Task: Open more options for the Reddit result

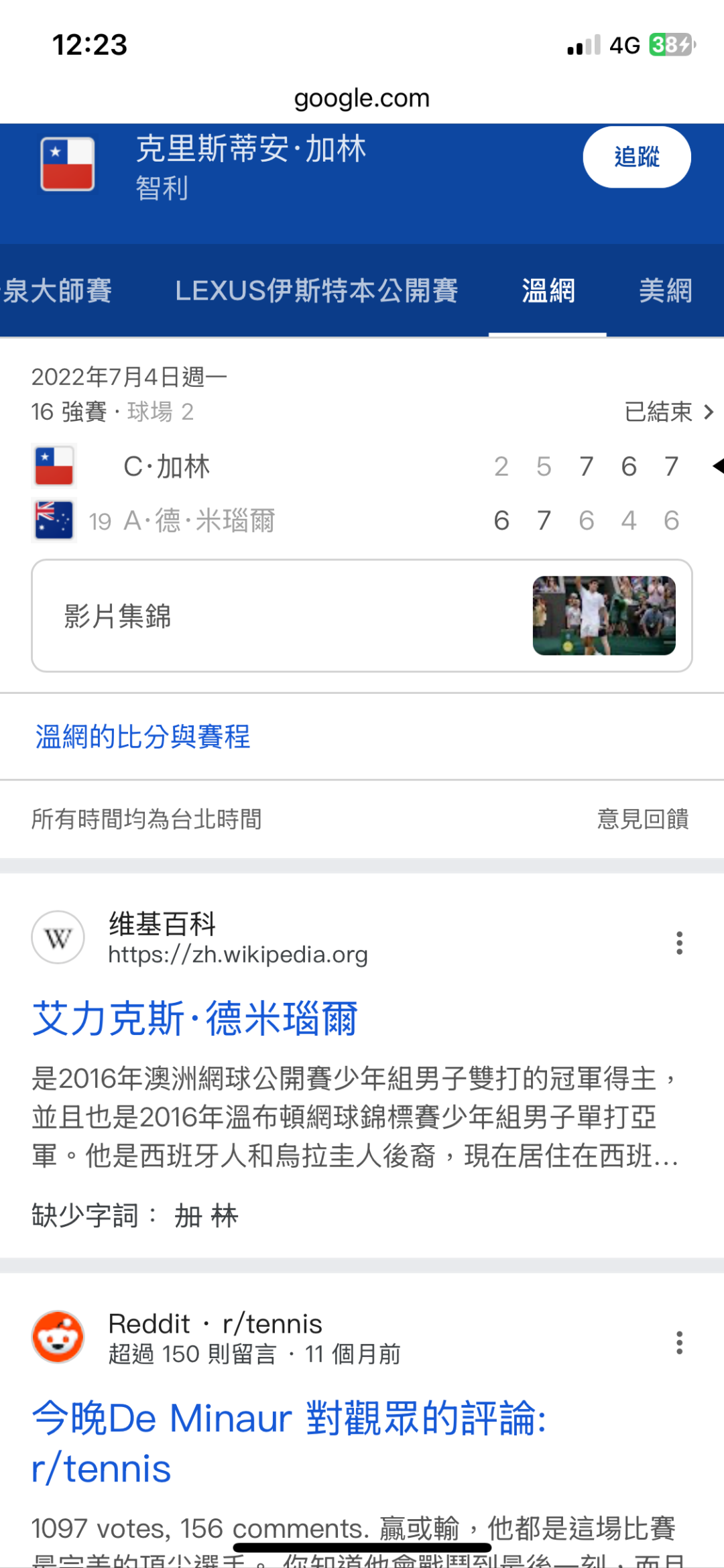Action: pos(679,1342)
